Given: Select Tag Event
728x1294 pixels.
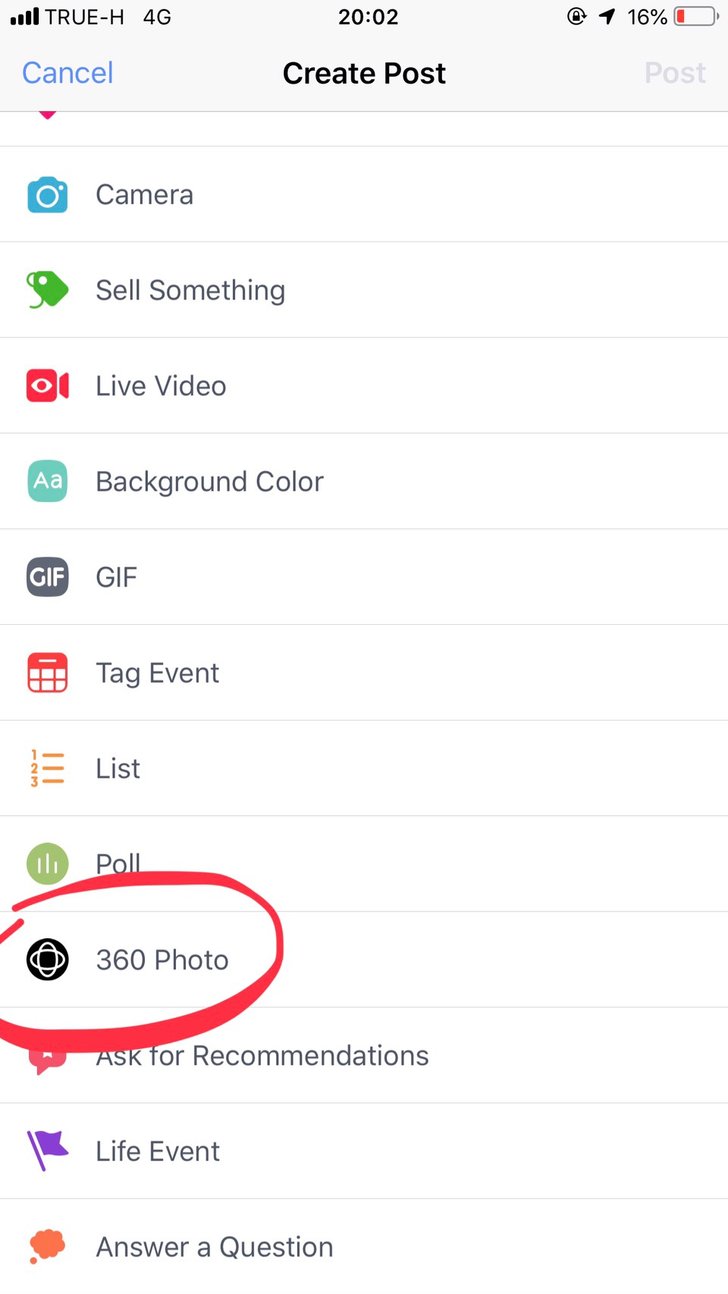Looking at the screenshot, I should tap(157, 673).
